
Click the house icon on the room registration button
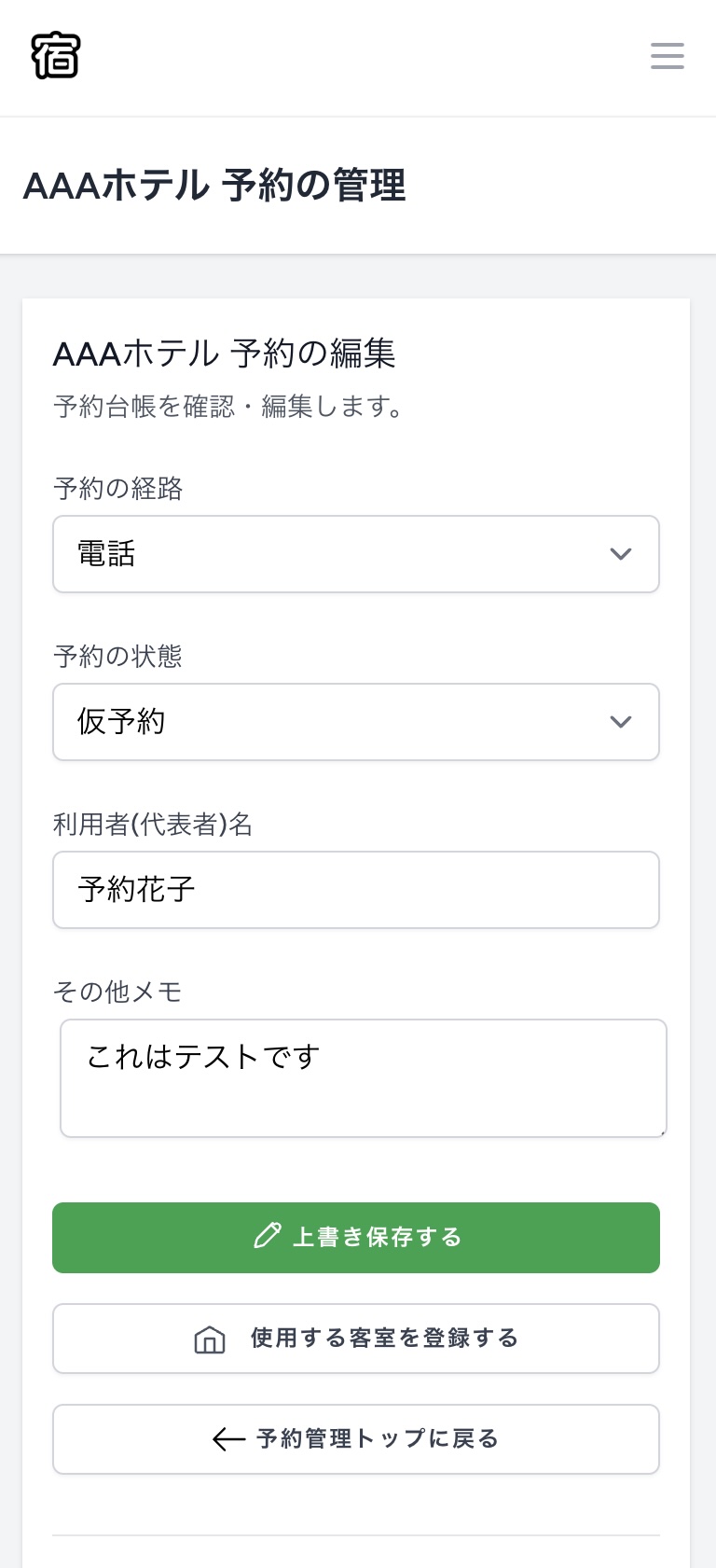[210, 1339]
